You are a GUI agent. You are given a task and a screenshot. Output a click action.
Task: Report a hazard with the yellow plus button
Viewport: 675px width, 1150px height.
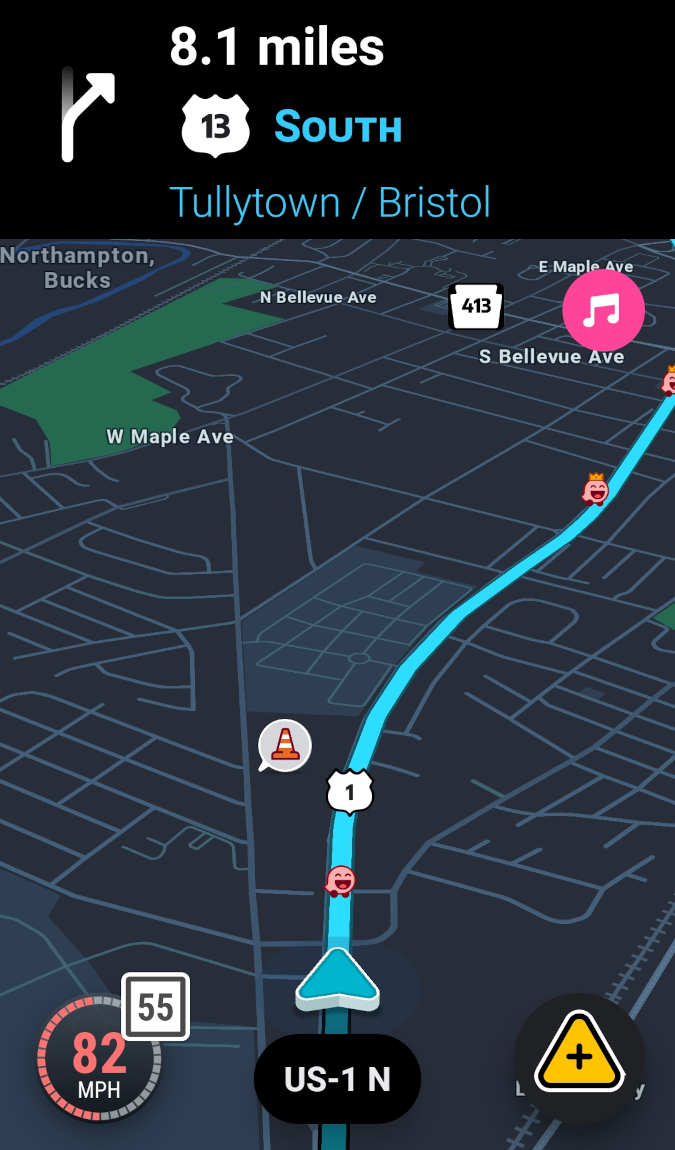(x=579, y=1057)
